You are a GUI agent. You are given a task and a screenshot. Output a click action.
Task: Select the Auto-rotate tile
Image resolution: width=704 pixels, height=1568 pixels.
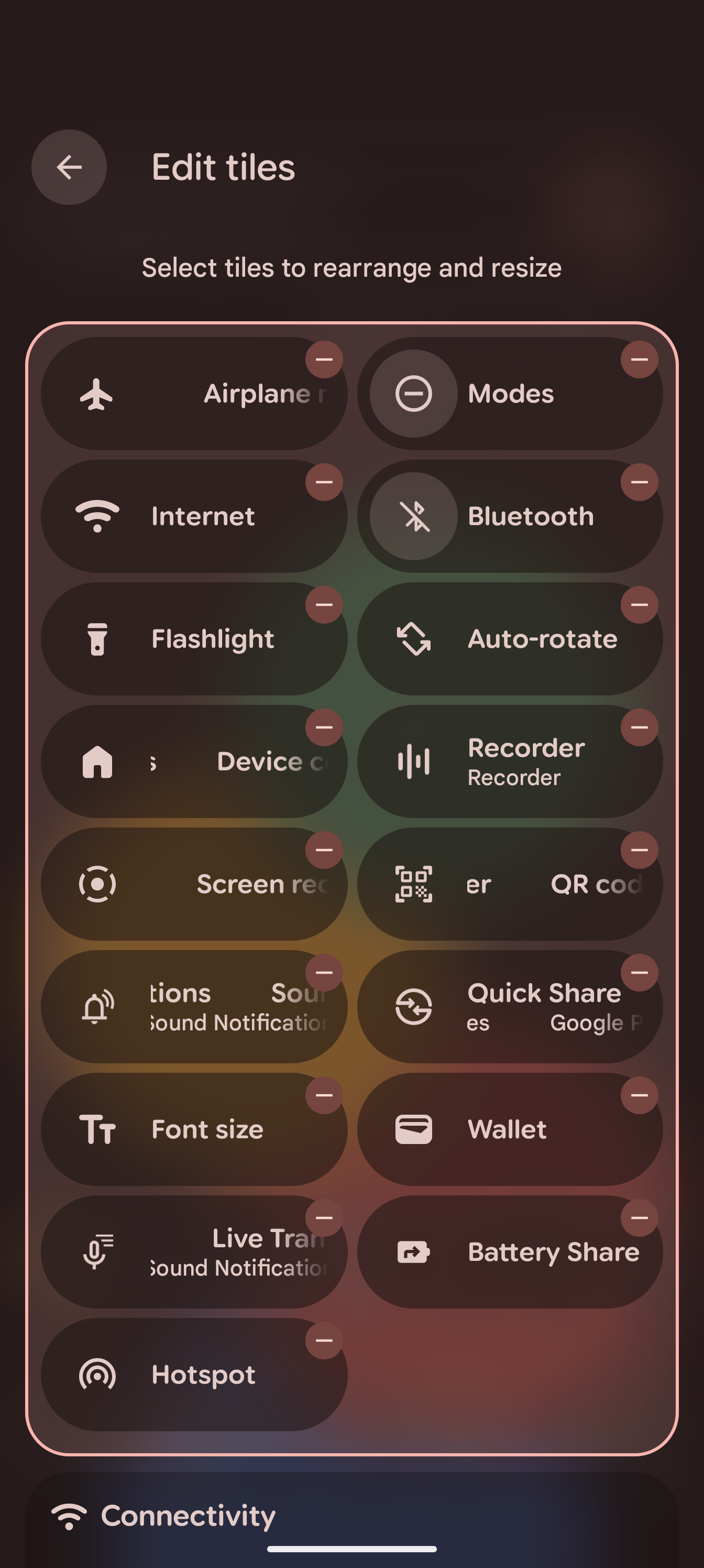pos(510,638)
